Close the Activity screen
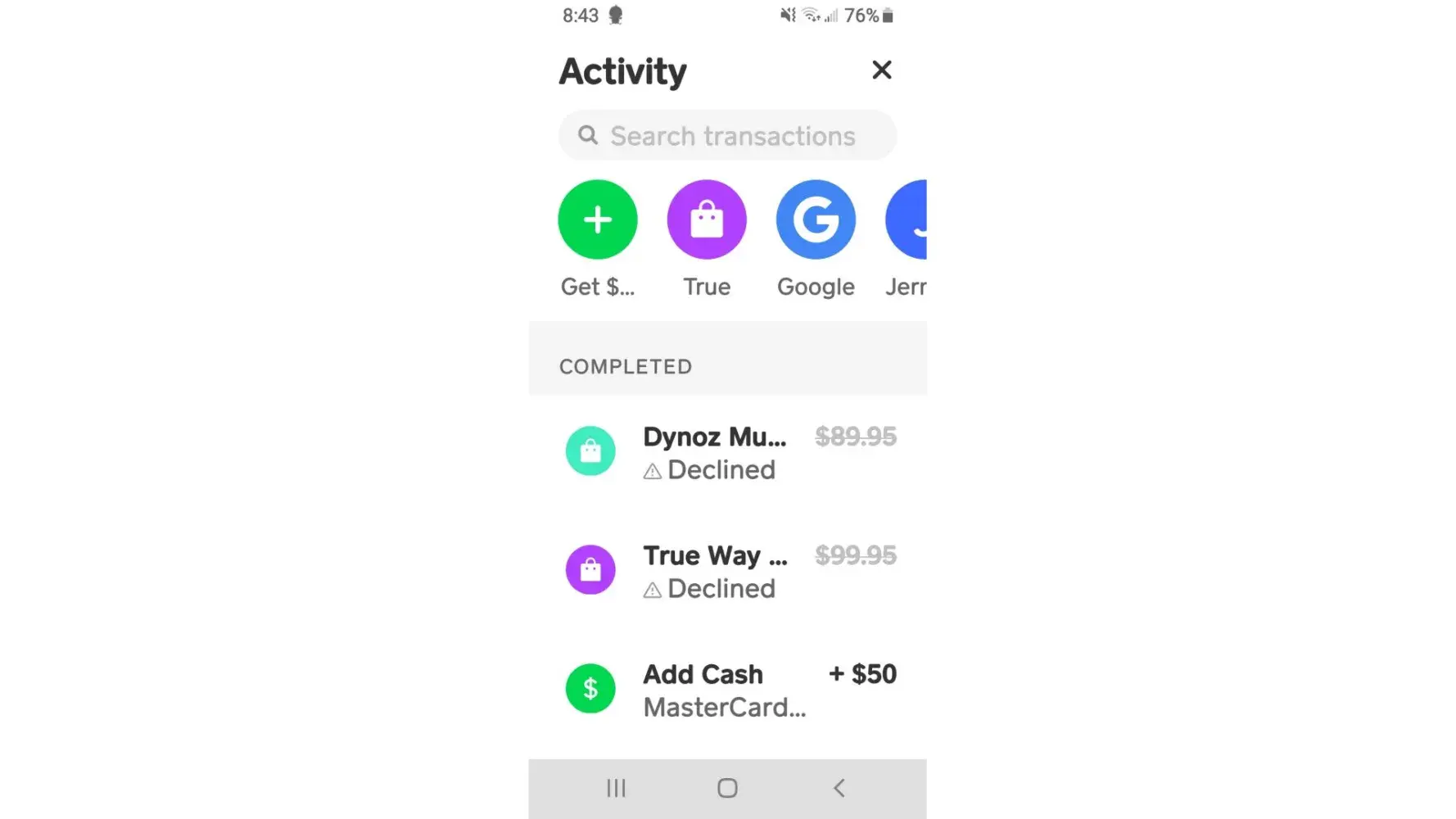This screenshot has height=819, width=1456. 881,70
